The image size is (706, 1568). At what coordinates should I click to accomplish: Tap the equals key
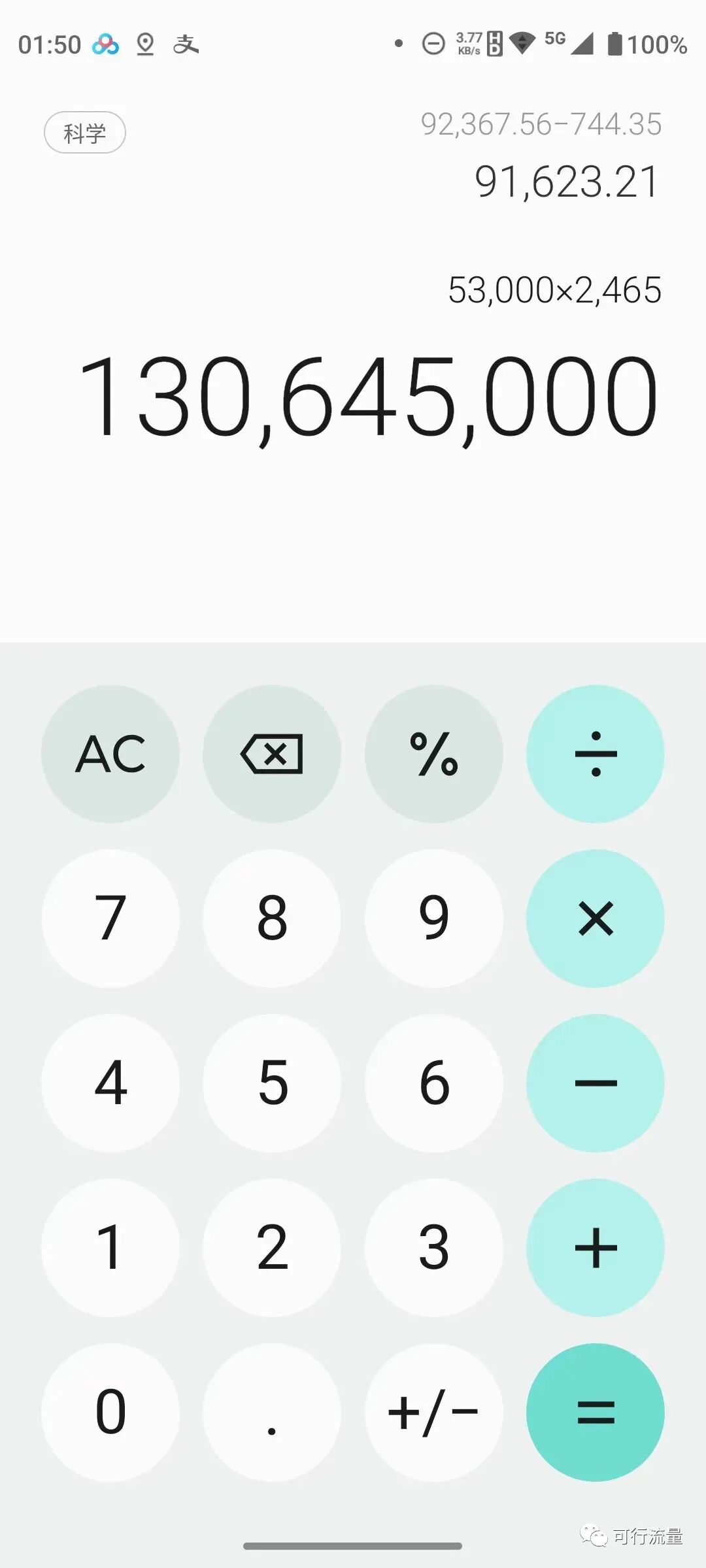(x=596, y=1413)
